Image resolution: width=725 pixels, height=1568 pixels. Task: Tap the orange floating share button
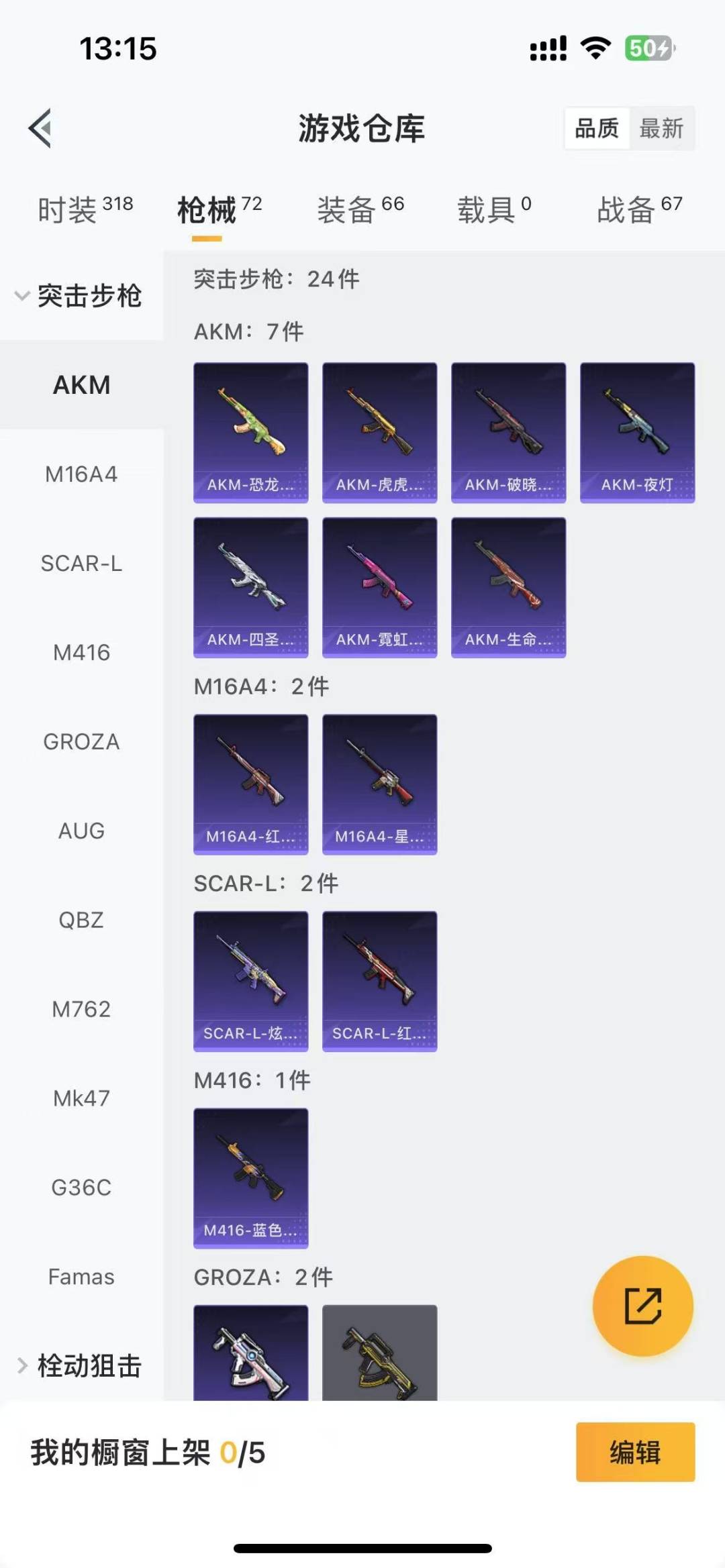[x=642, y=1306]
